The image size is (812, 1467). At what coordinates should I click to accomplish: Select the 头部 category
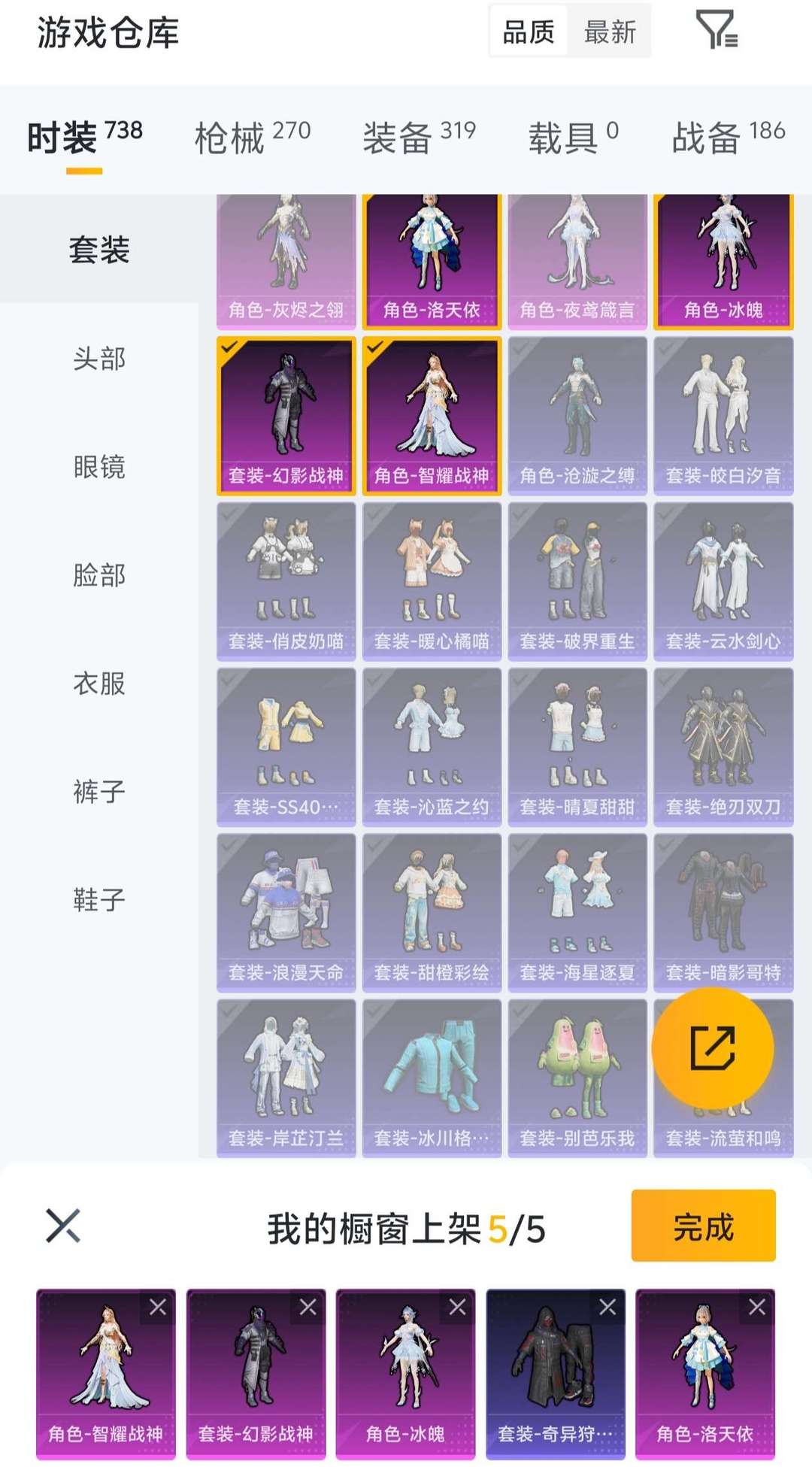click(99, 358)
